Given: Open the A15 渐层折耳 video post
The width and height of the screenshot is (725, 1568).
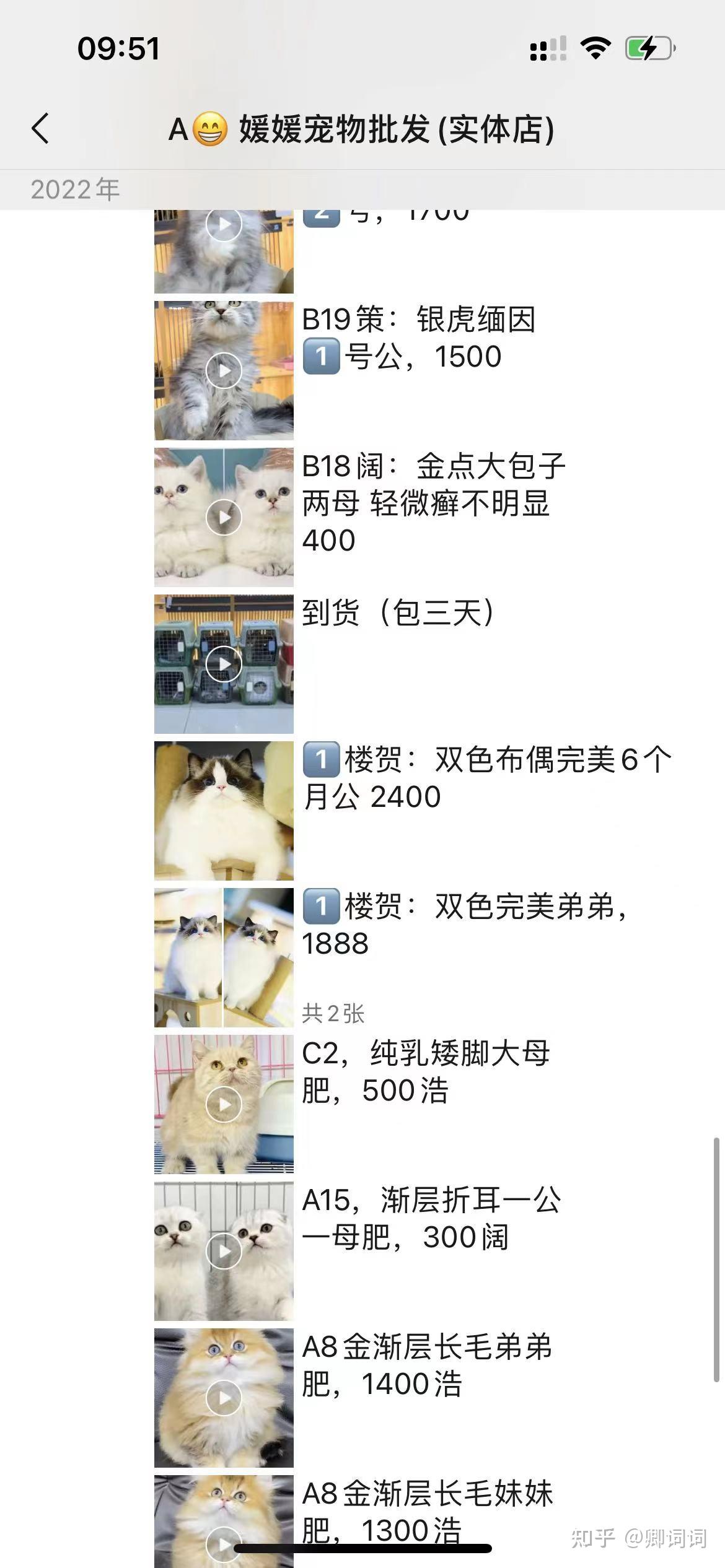Looking at the screenshot, I should 224,1251.
